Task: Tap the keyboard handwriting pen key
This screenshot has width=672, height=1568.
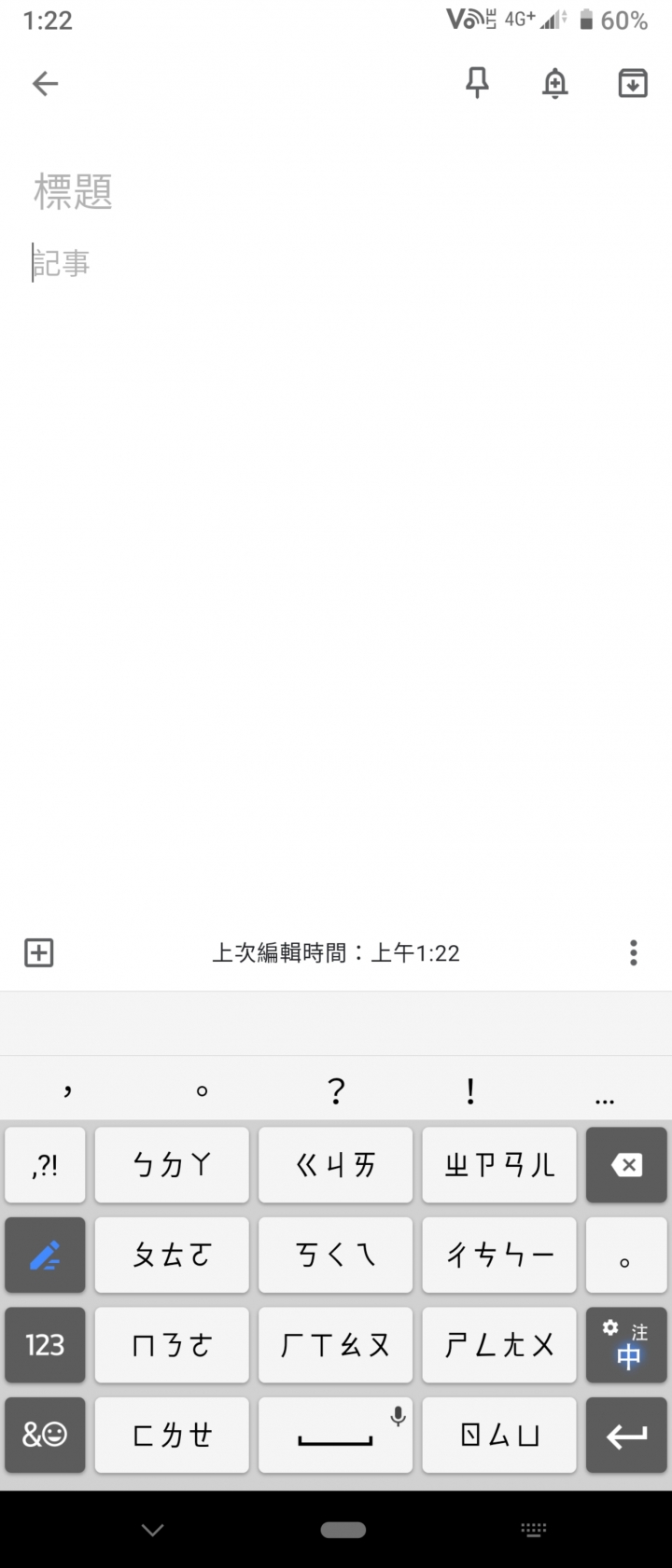Action: tap(45, 1256)
